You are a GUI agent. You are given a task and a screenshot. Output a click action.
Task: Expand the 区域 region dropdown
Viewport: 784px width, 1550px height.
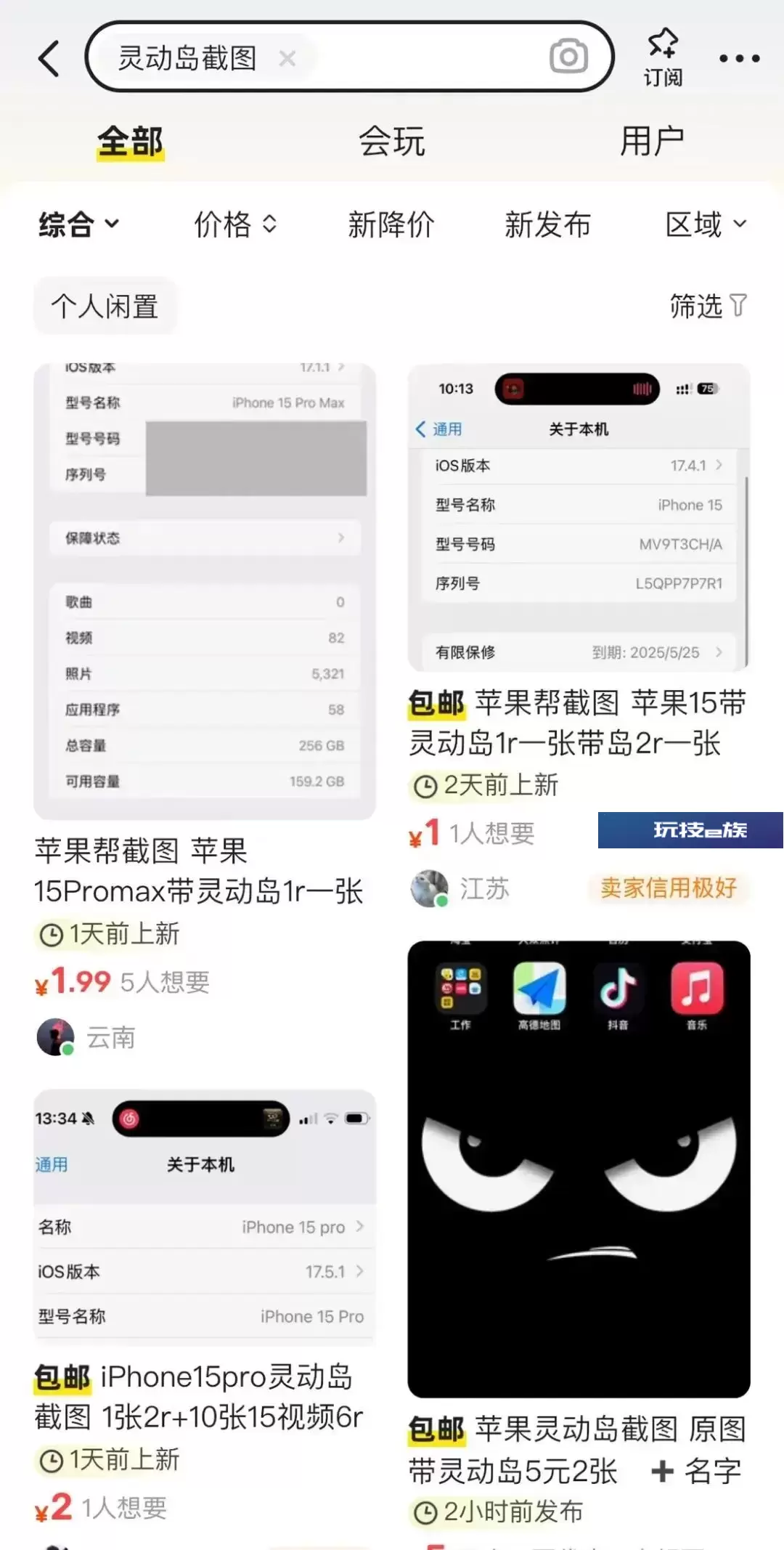point(706,224)
